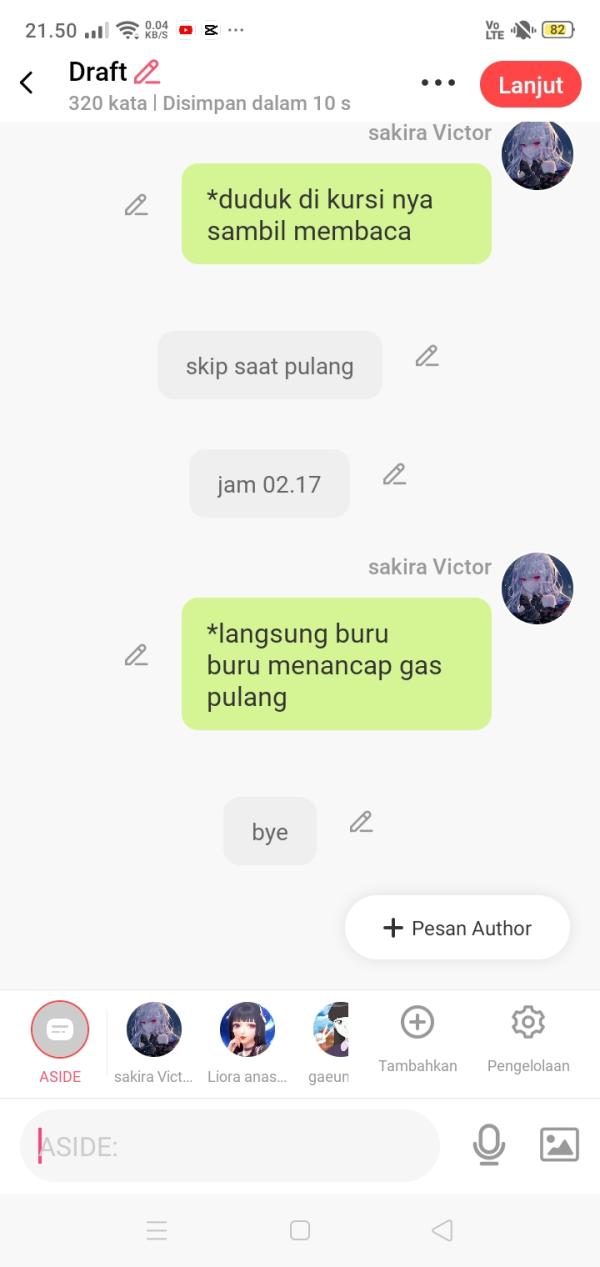Edit the "bye" aside

pyautogui.click(x=361, y=822)
